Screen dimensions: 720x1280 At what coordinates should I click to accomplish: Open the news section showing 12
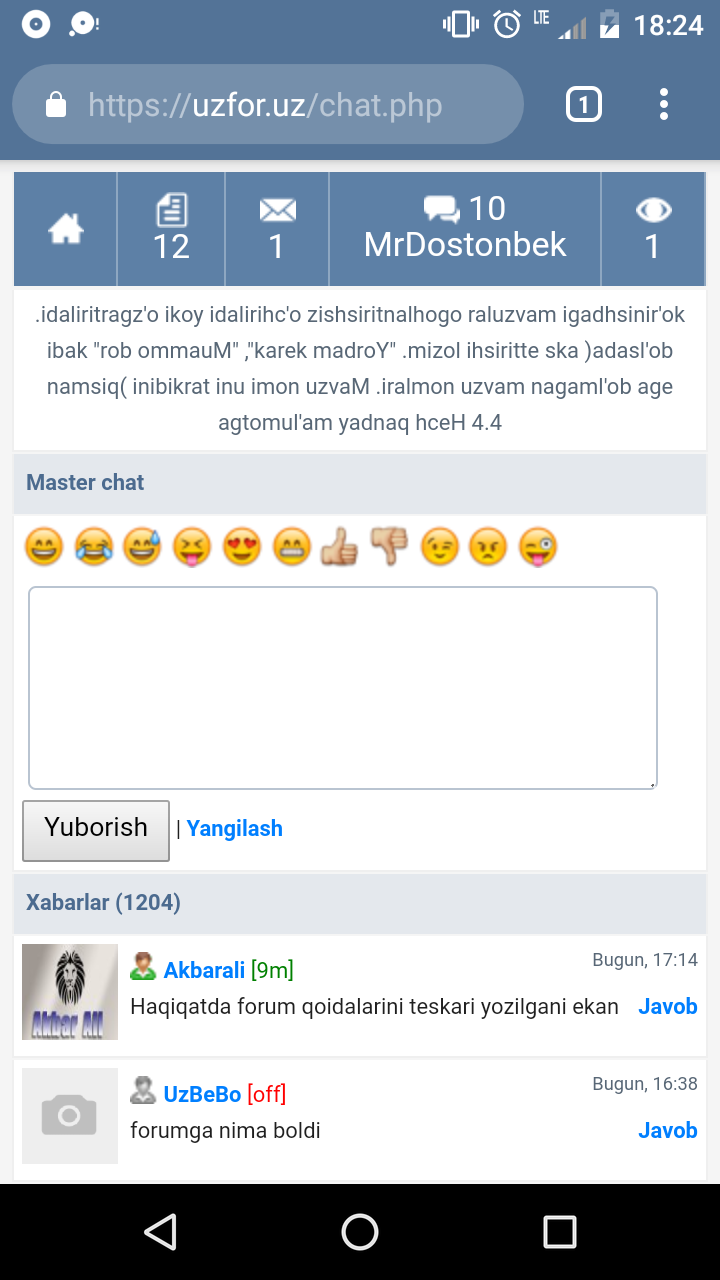pyautogui.click(x=171, y=229)
